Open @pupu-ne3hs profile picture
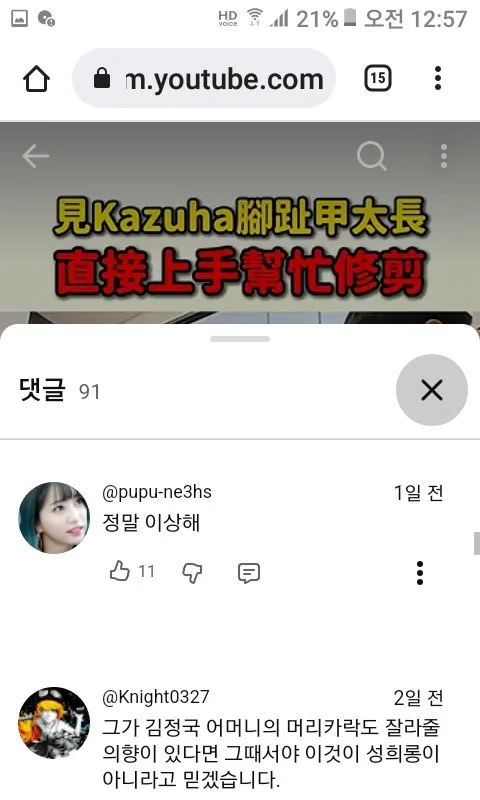Viewport: 480px width, 800px height. tap(54, 517)
